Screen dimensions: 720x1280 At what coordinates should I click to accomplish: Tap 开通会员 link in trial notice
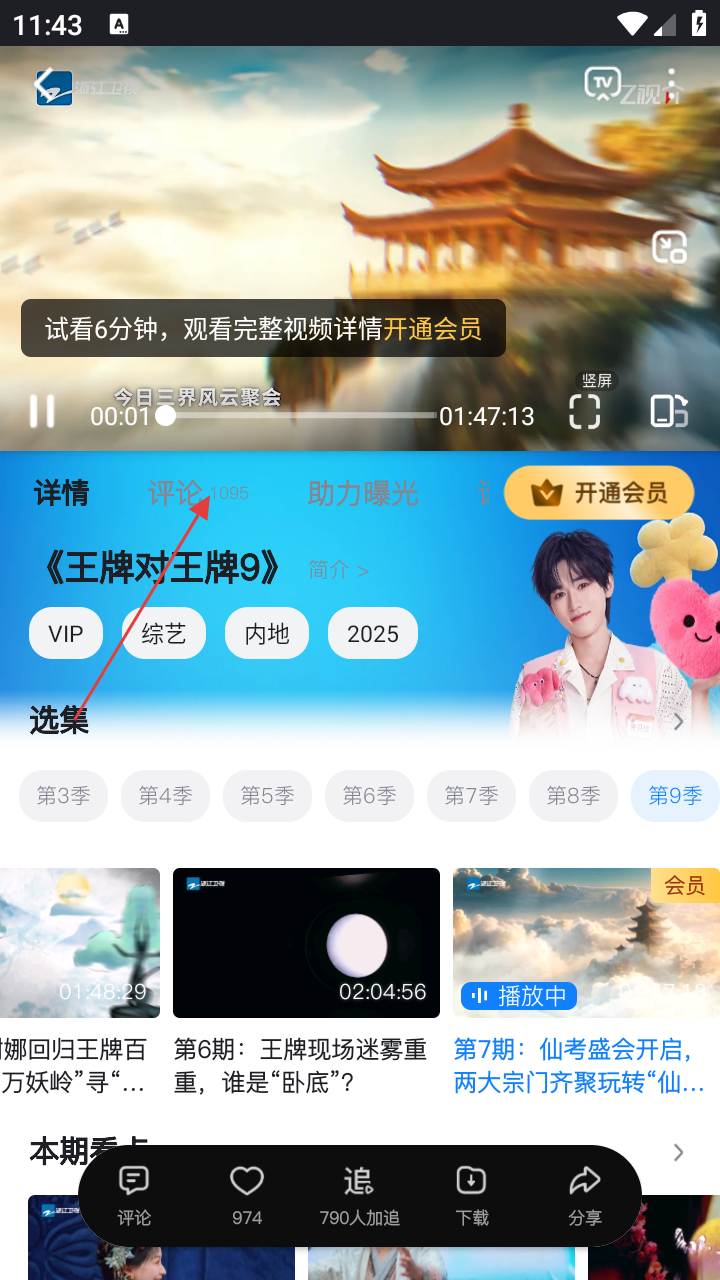tap(432, 329)
